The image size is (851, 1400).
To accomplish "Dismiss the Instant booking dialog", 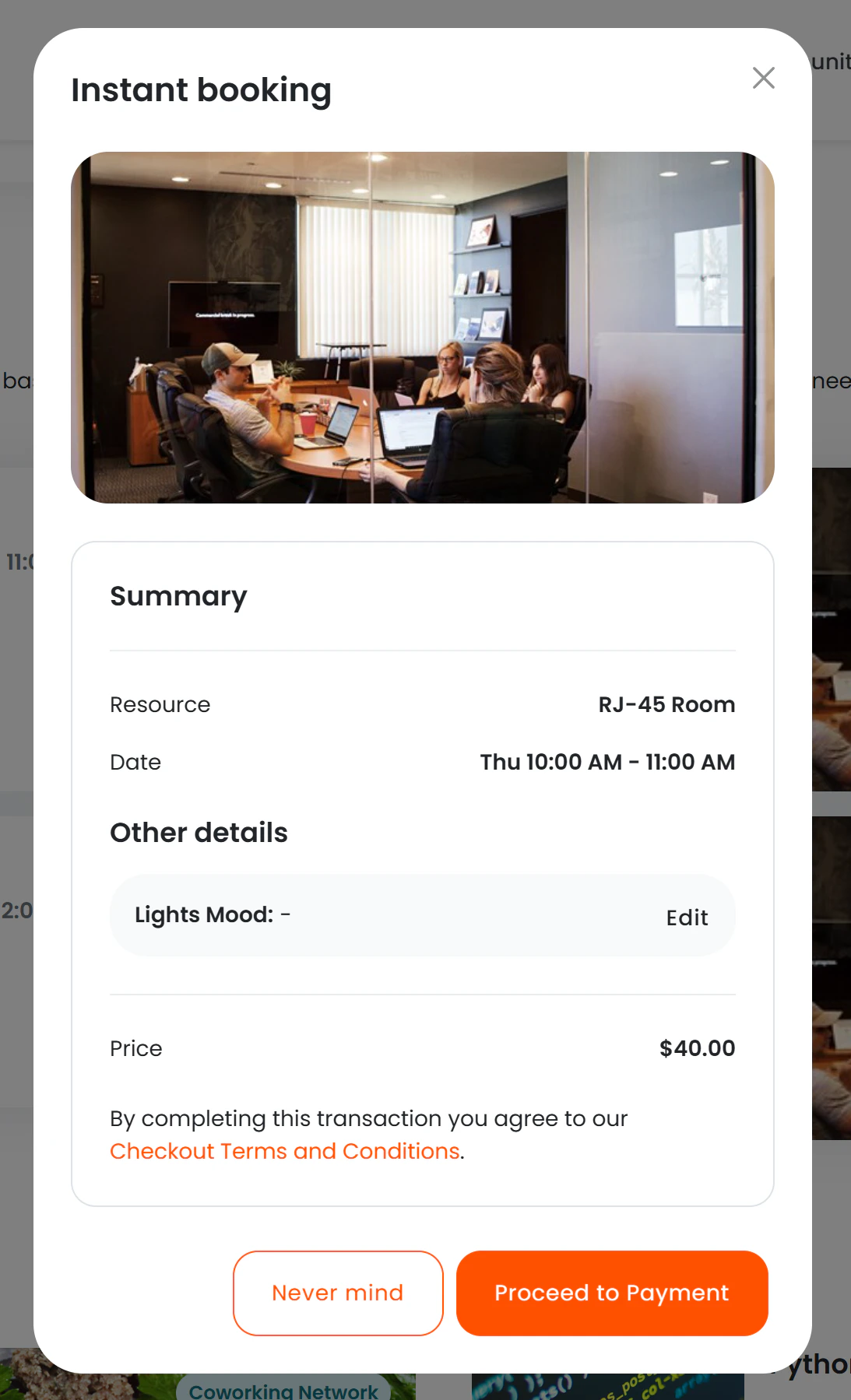I will click(x=763, y=78).
